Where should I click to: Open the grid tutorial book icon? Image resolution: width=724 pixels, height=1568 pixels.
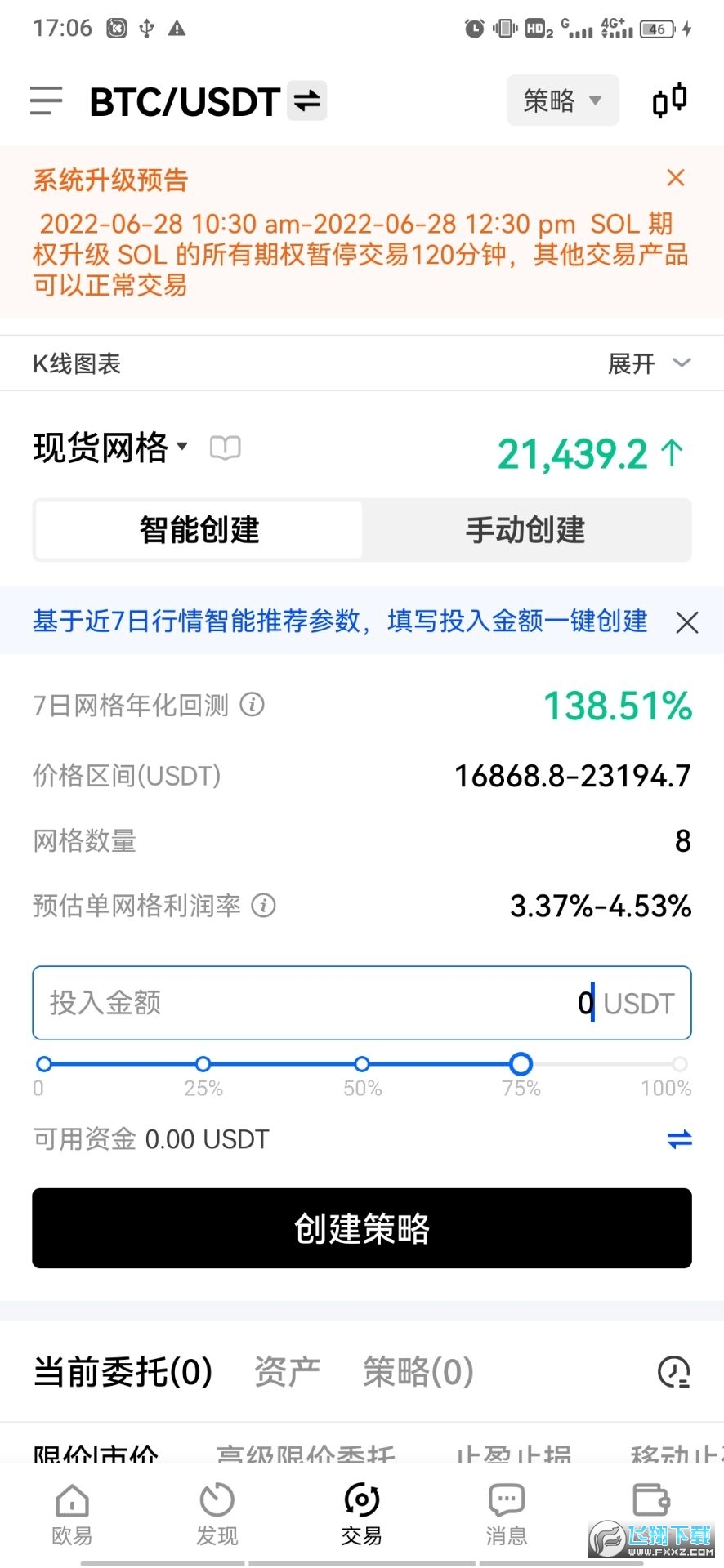point(223,448)
